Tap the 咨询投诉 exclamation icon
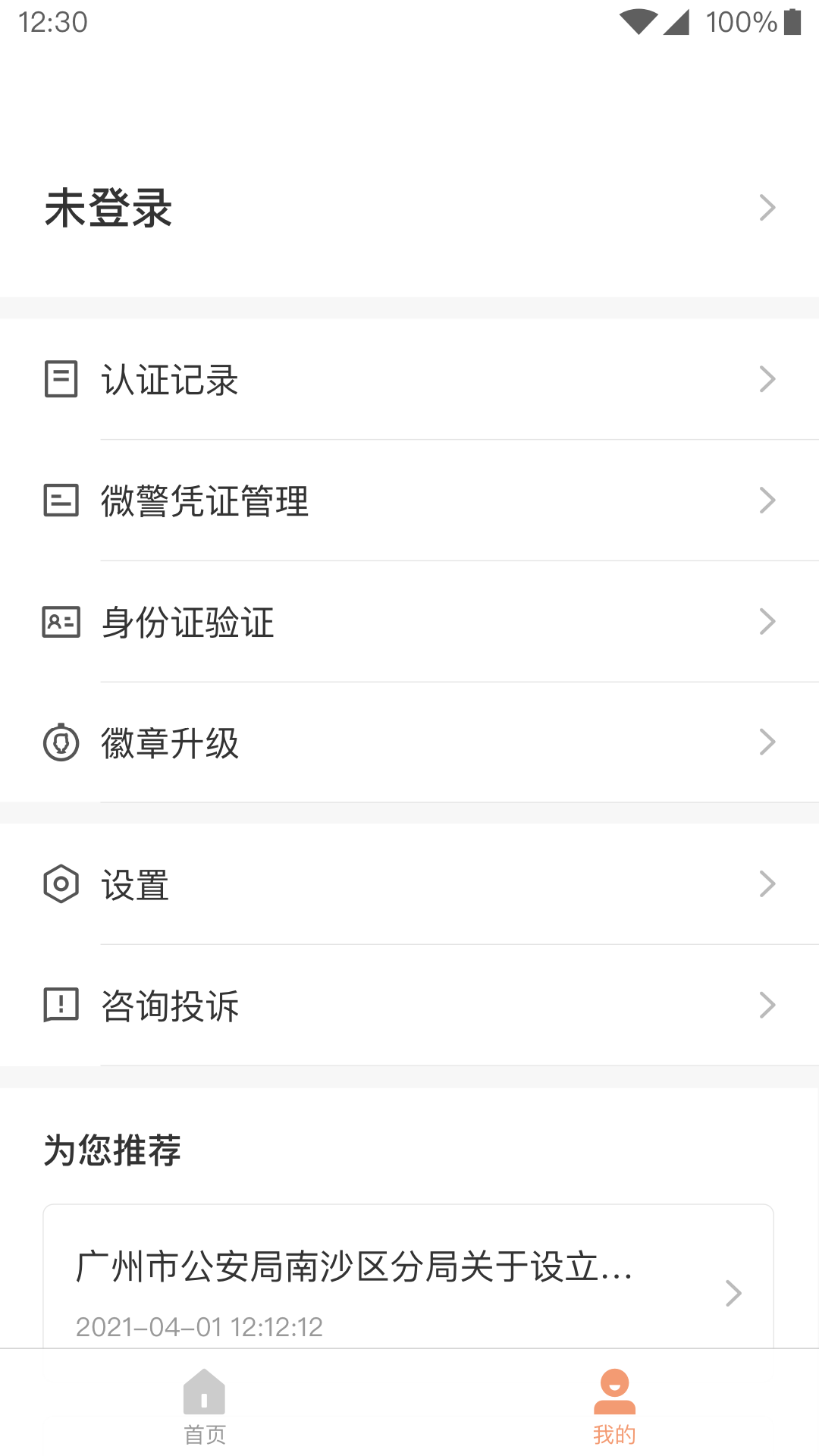The image size is (819, 1456). (x=61, y=1006)
